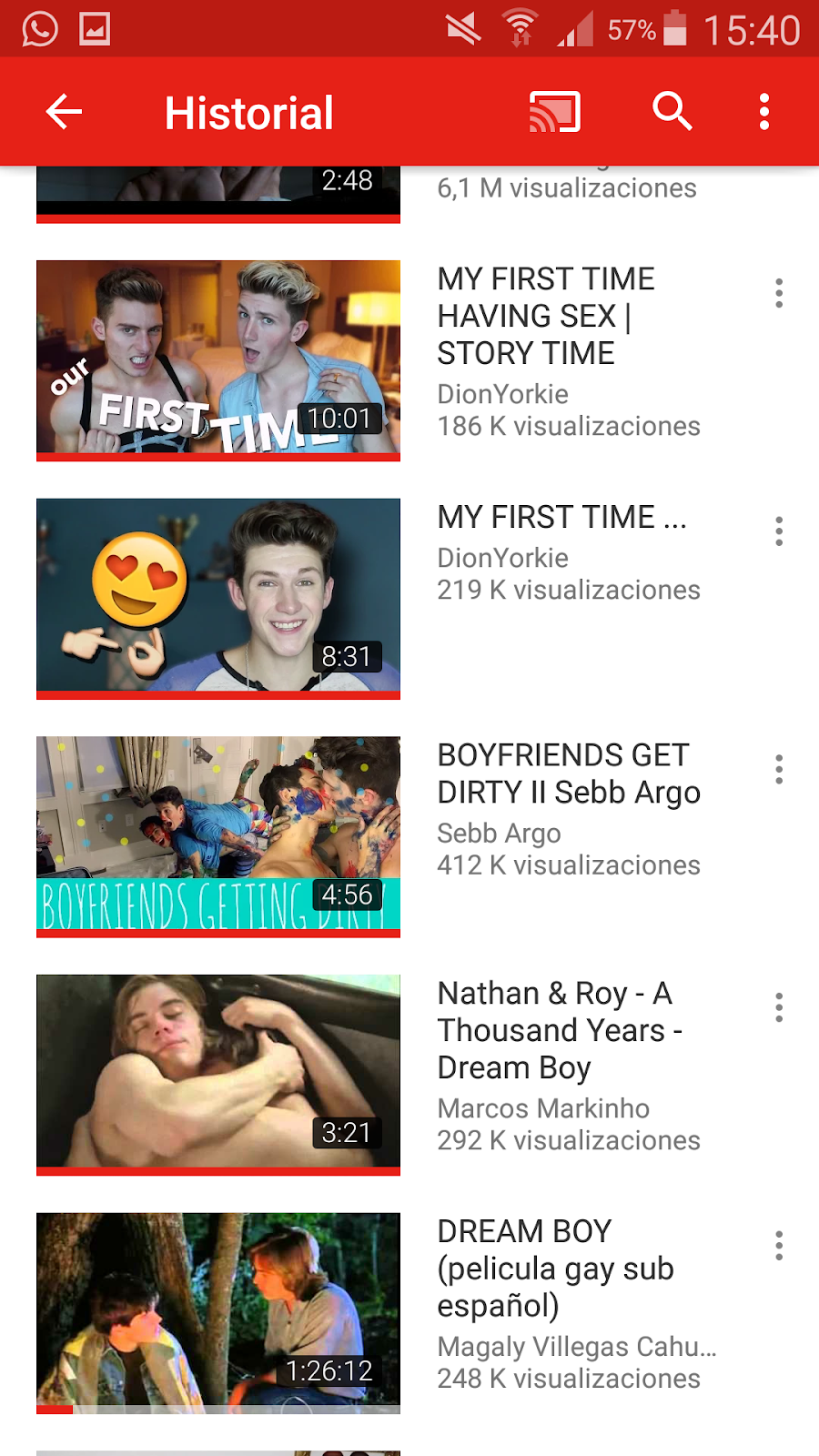The height and width of the screenshot is (1456, 819).
Task: Show options for the Sebb Argo video
Action: [x=779, y=770]
